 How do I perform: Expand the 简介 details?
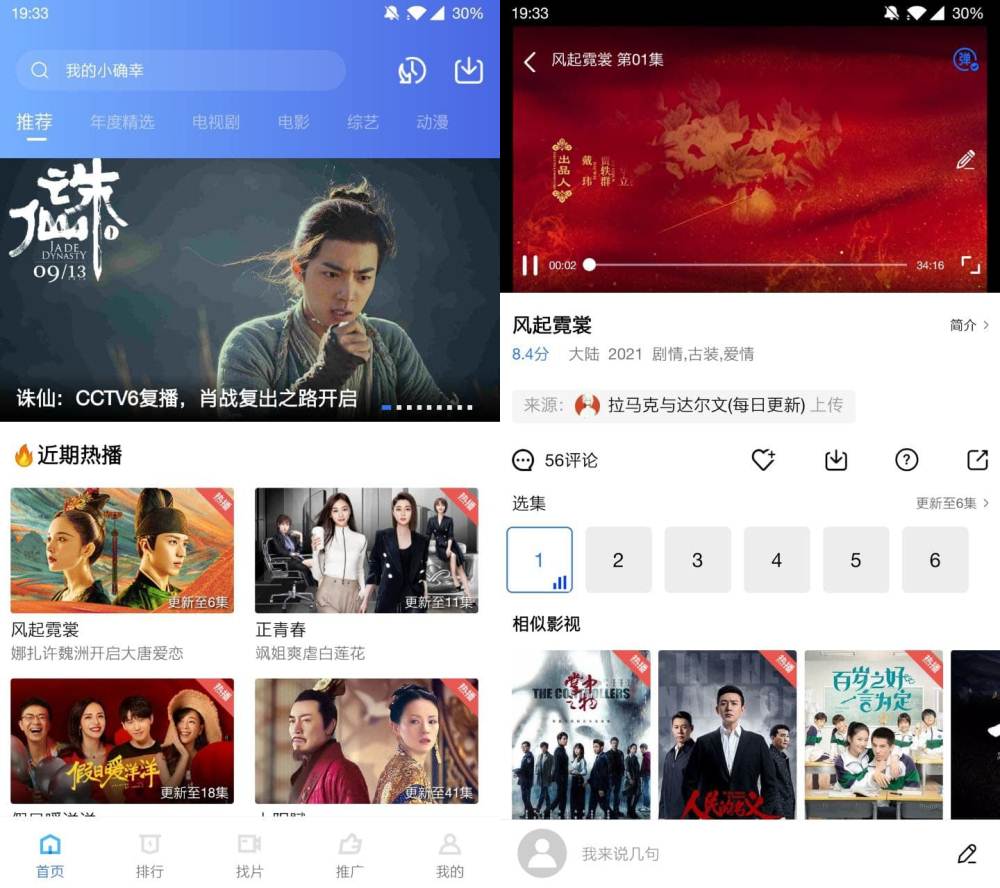click(x=969, y=325)
